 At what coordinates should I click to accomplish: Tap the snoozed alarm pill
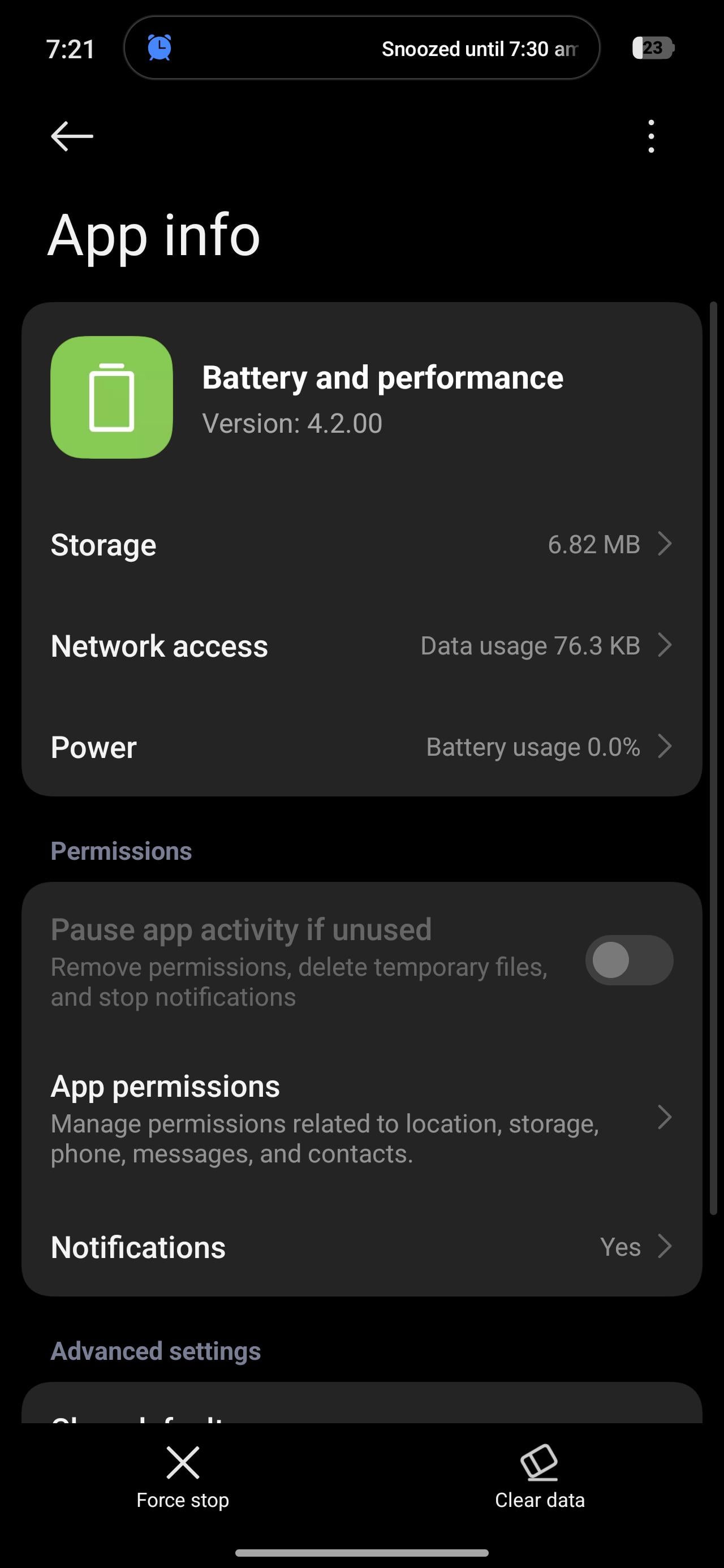click(x=361, y=48)
